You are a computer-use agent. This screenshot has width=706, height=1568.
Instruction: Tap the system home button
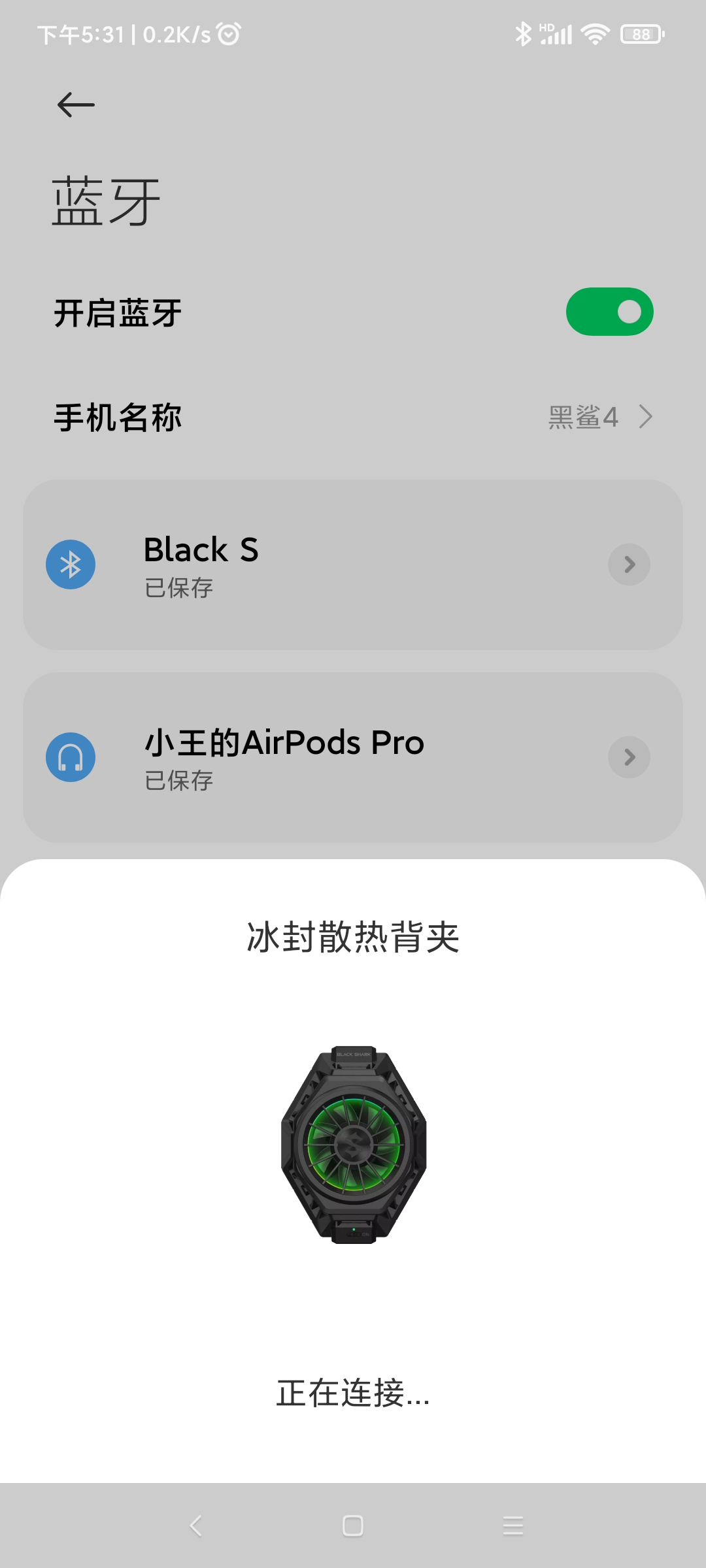(353, 1526)
